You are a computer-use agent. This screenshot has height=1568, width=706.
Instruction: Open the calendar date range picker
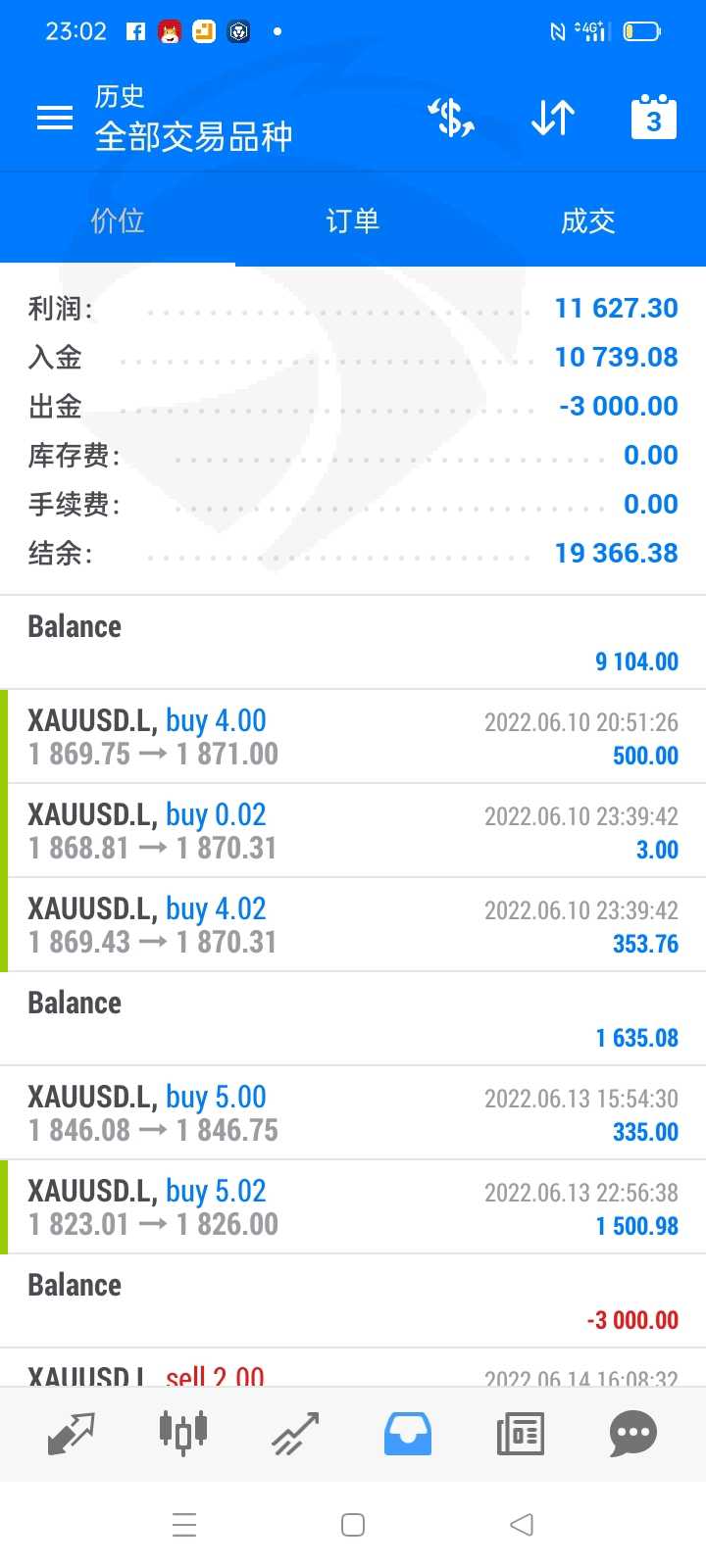(x=653, y=119)
